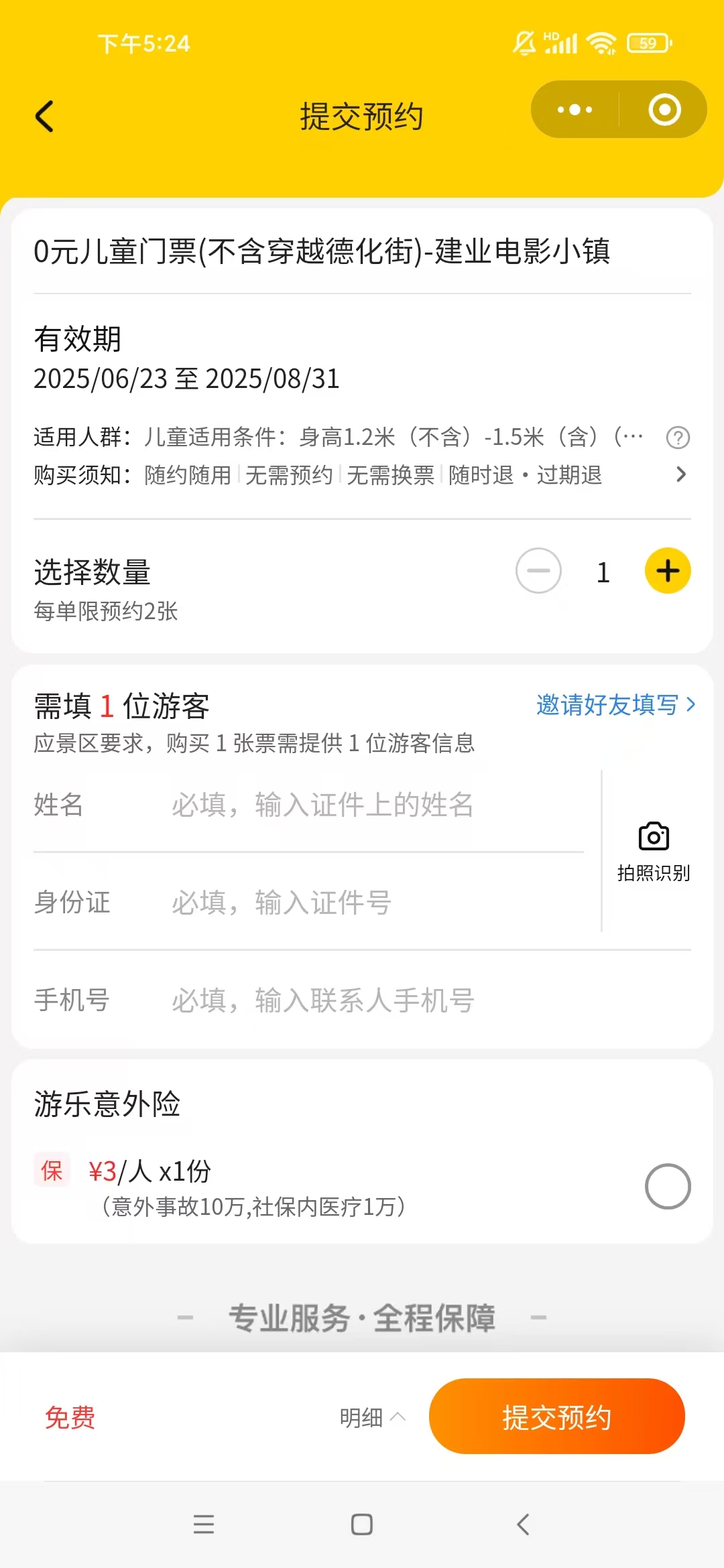Expand the 购买须知 details
Screen dimensions: 724x1568
point(681,474)
